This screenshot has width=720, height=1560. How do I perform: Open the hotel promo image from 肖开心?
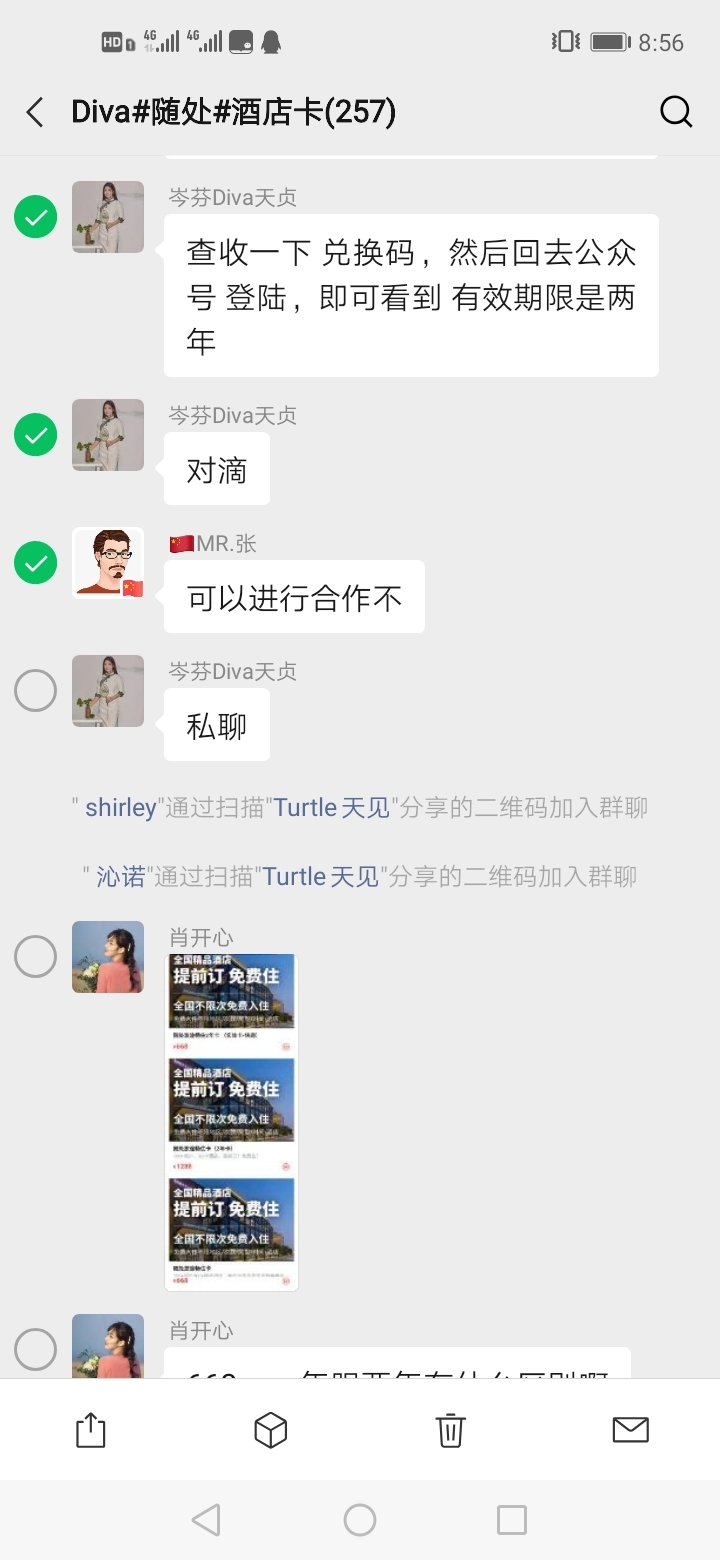231,1122
